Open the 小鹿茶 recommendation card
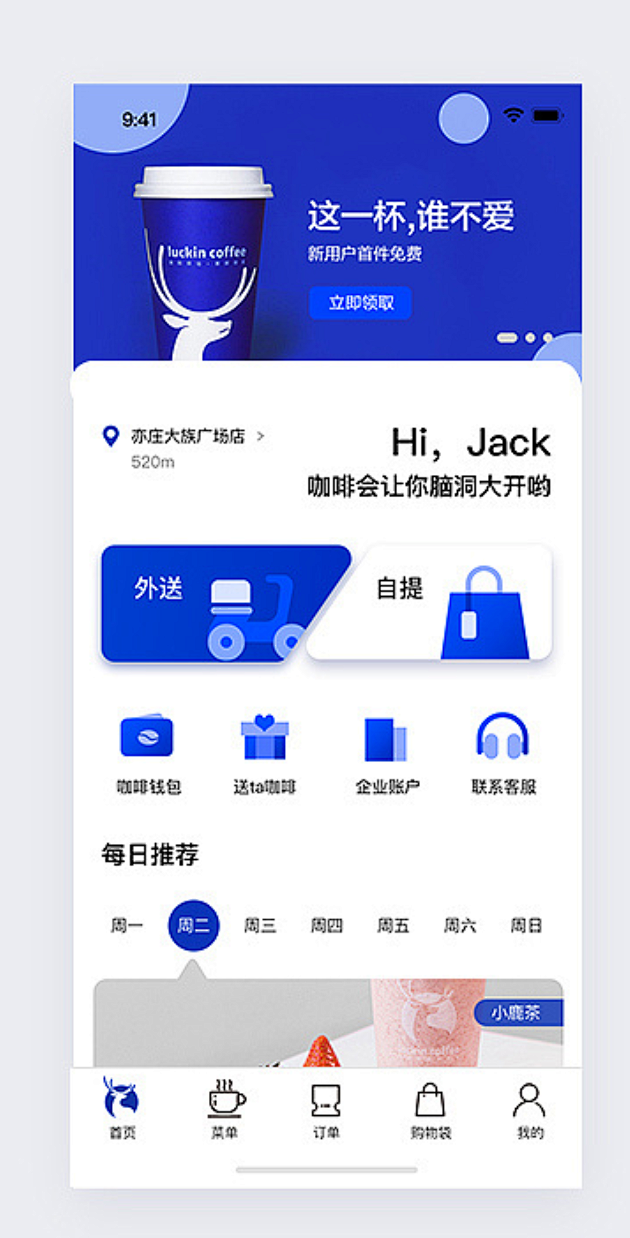 coord(328,1023)
